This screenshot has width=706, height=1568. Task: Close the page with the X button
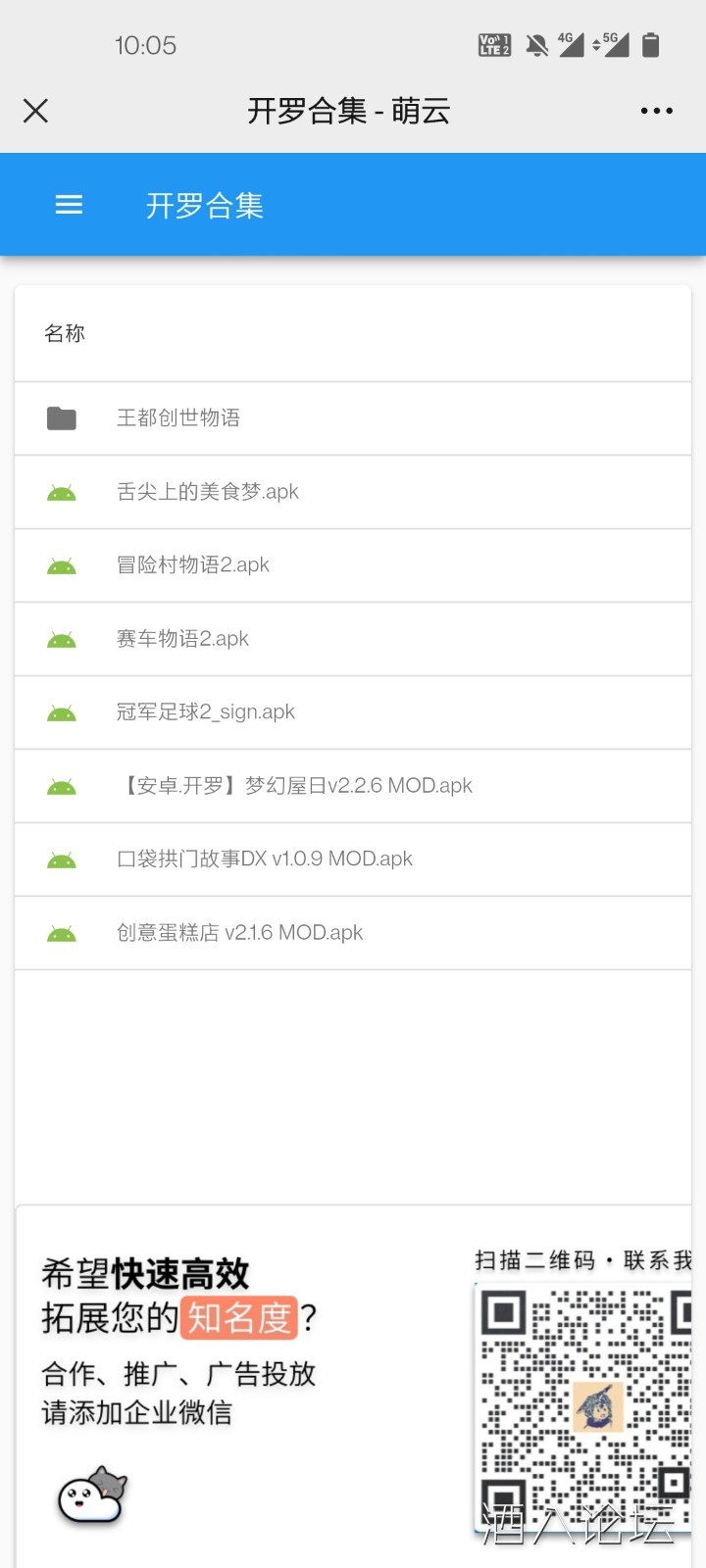tap(35, 111)
